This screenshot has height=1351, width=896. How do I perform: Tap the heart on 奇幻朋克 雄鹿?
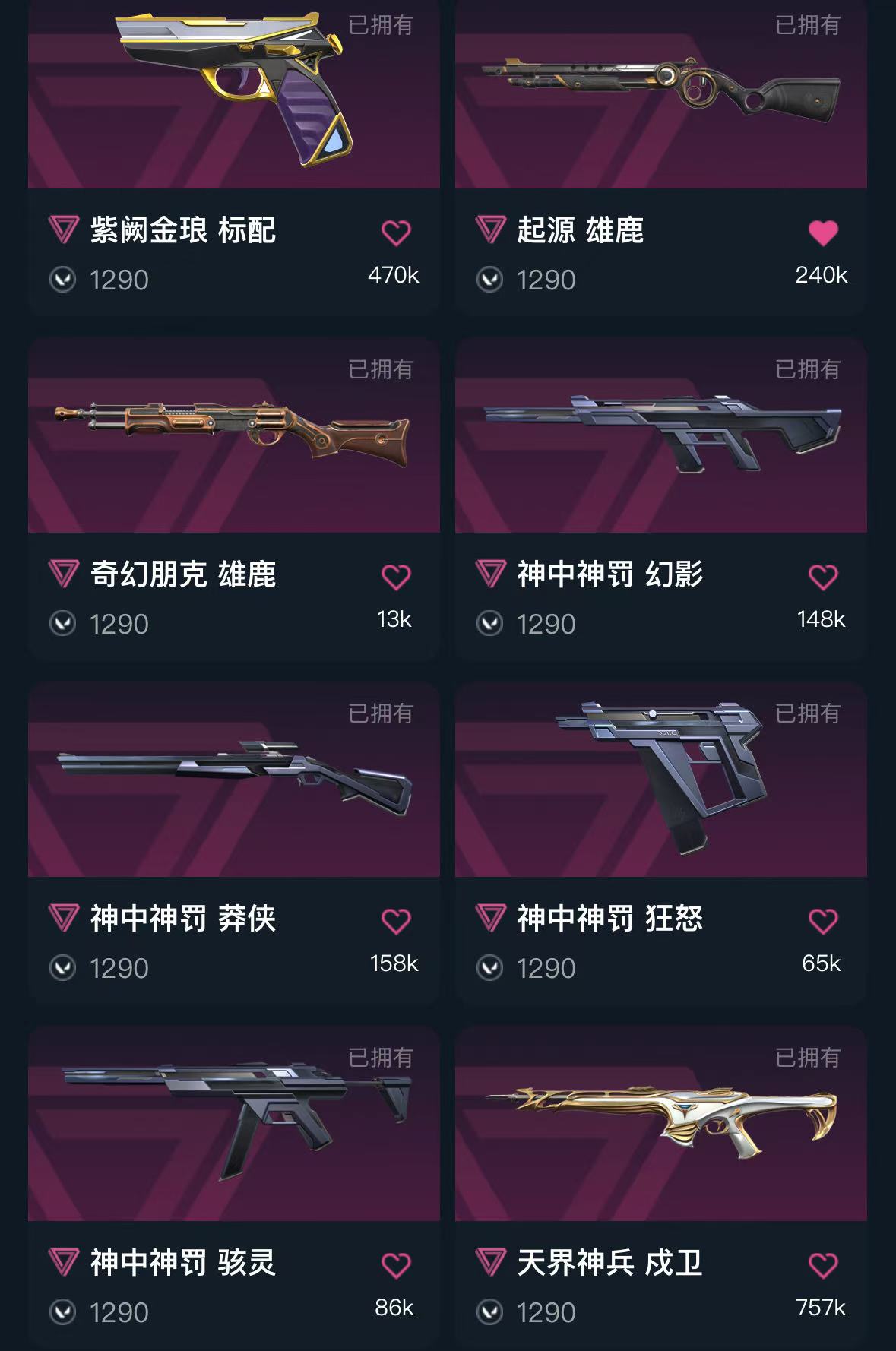coord(395,577)
